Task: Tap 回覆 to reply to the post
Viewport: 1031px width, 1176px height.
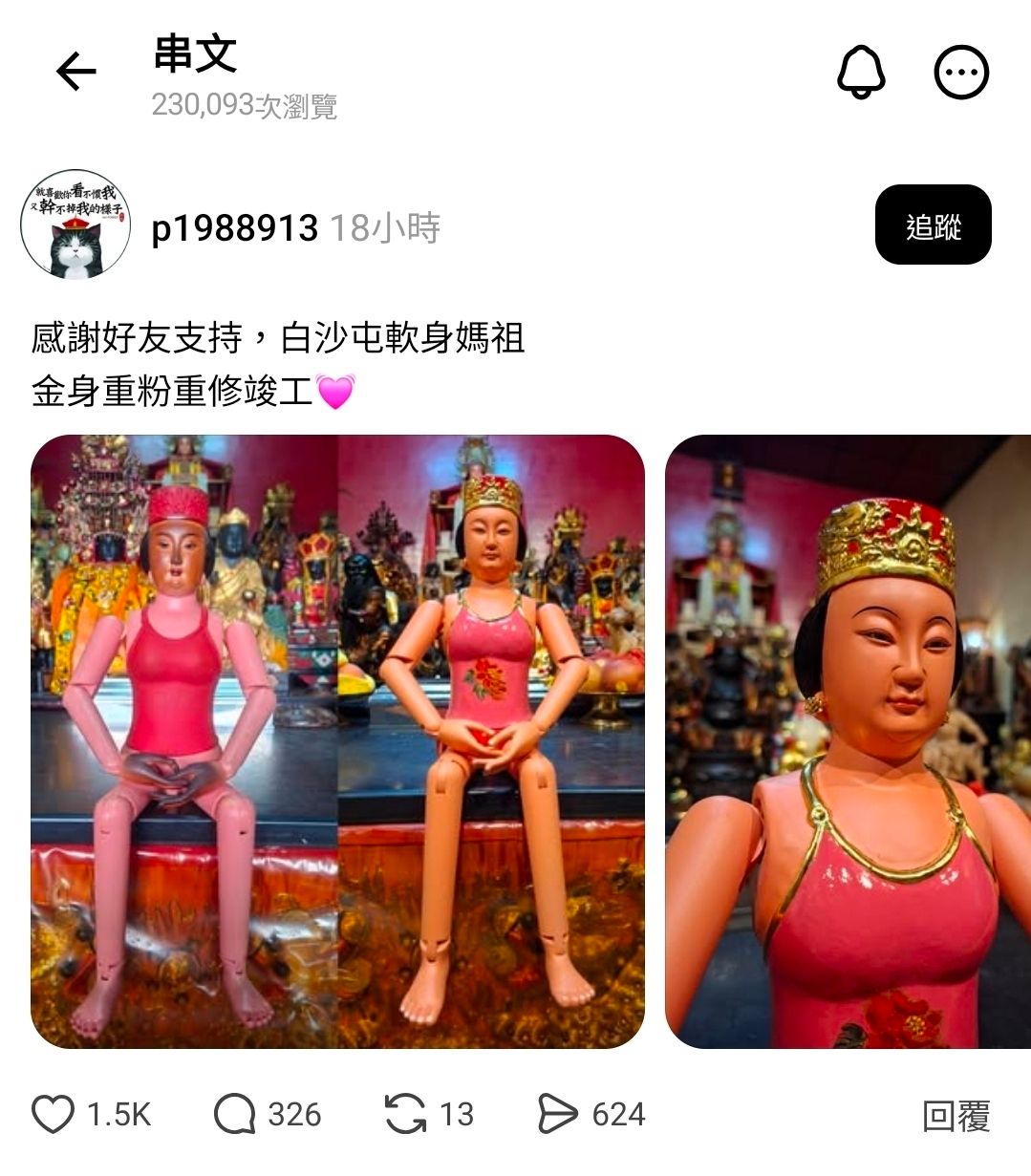Action: [x=956, y=1115]
